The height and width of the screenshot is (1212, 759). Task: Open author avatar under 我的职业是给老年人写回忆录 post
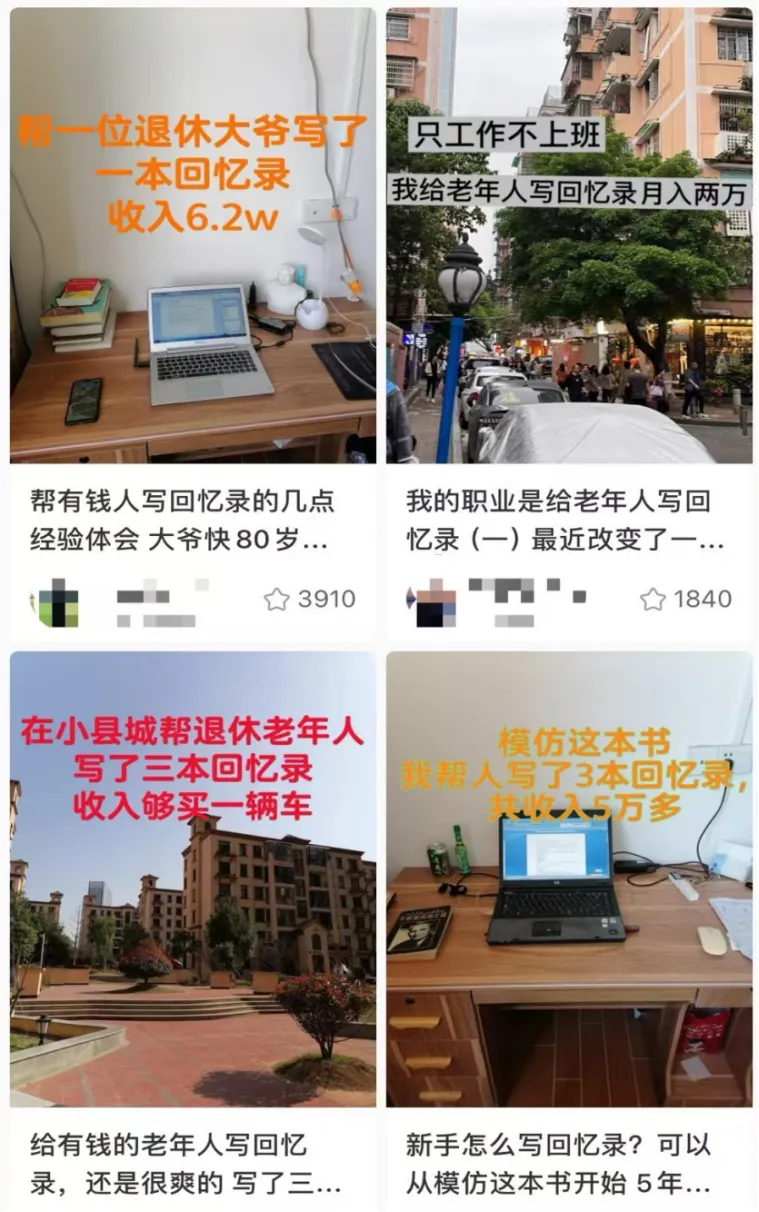click(x=432, y=602)
